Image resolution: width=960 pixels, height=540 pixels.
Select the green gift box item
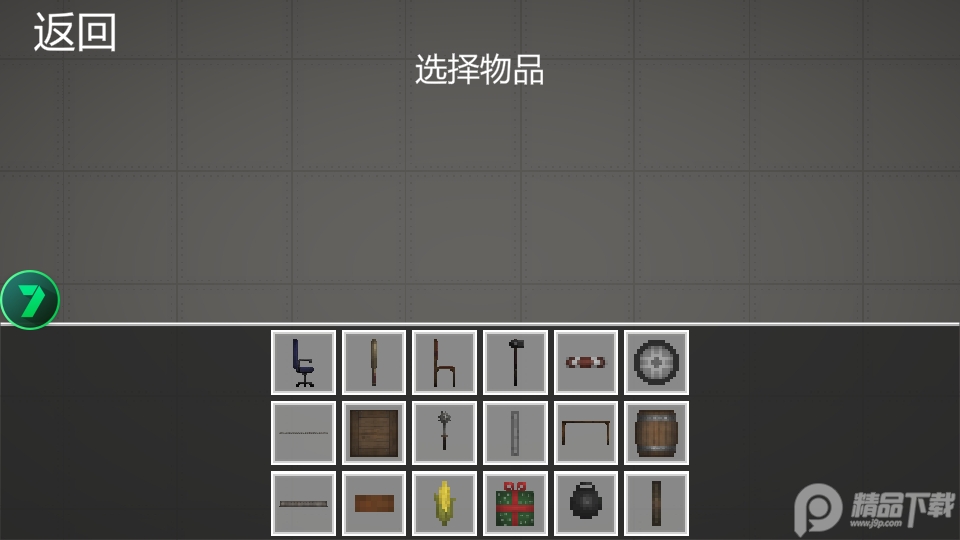(515, 503)
